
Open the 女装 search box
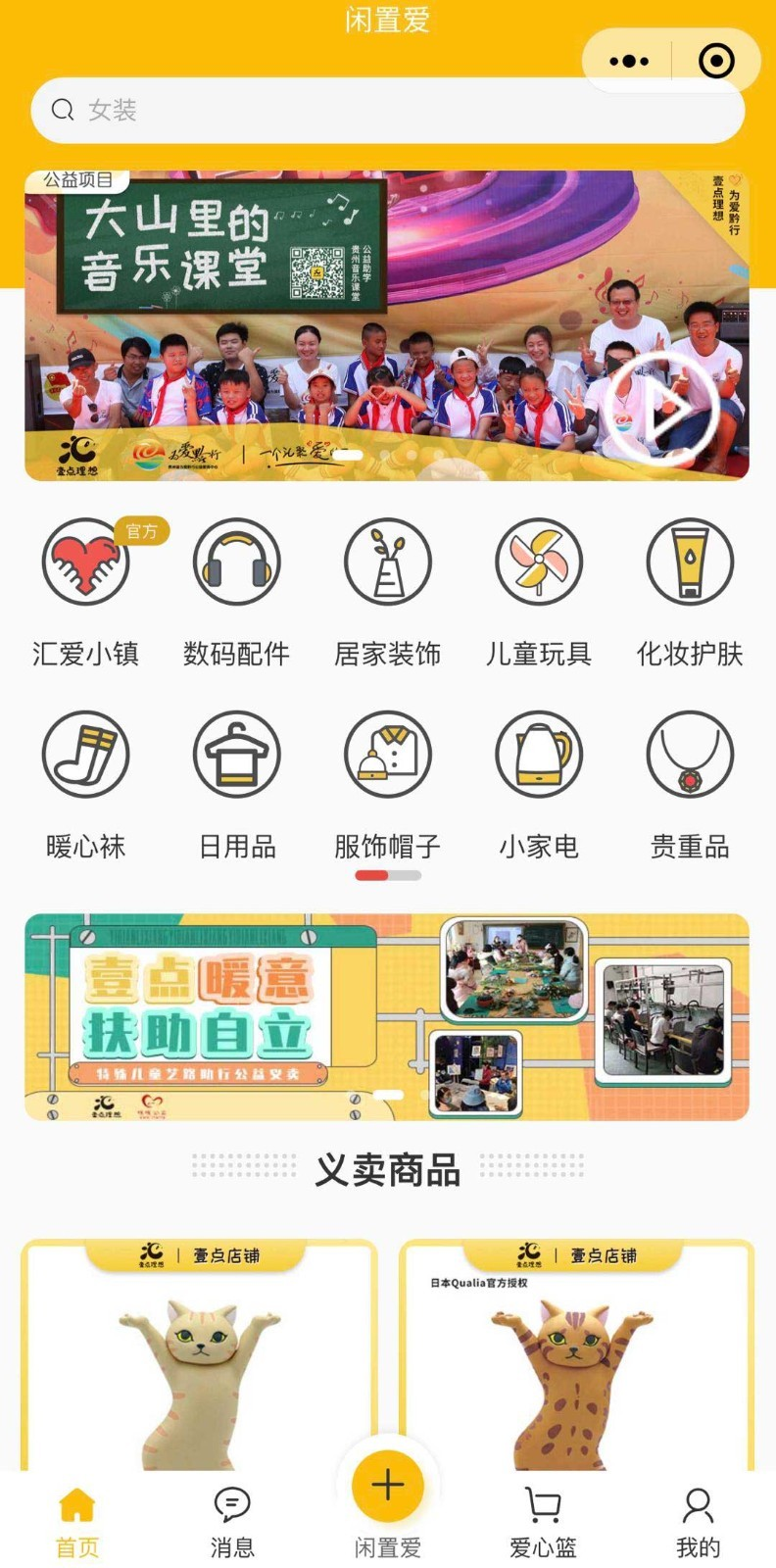pos(387,110)
